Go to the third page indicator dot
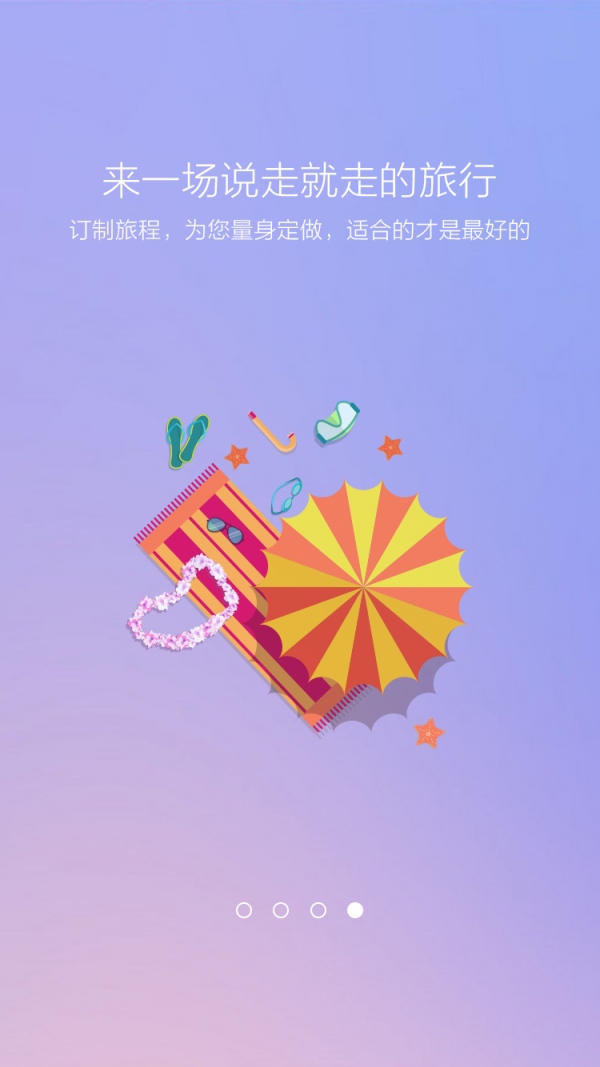The image size is (600, 1067). pyautogui.click(x=318, y=910)
